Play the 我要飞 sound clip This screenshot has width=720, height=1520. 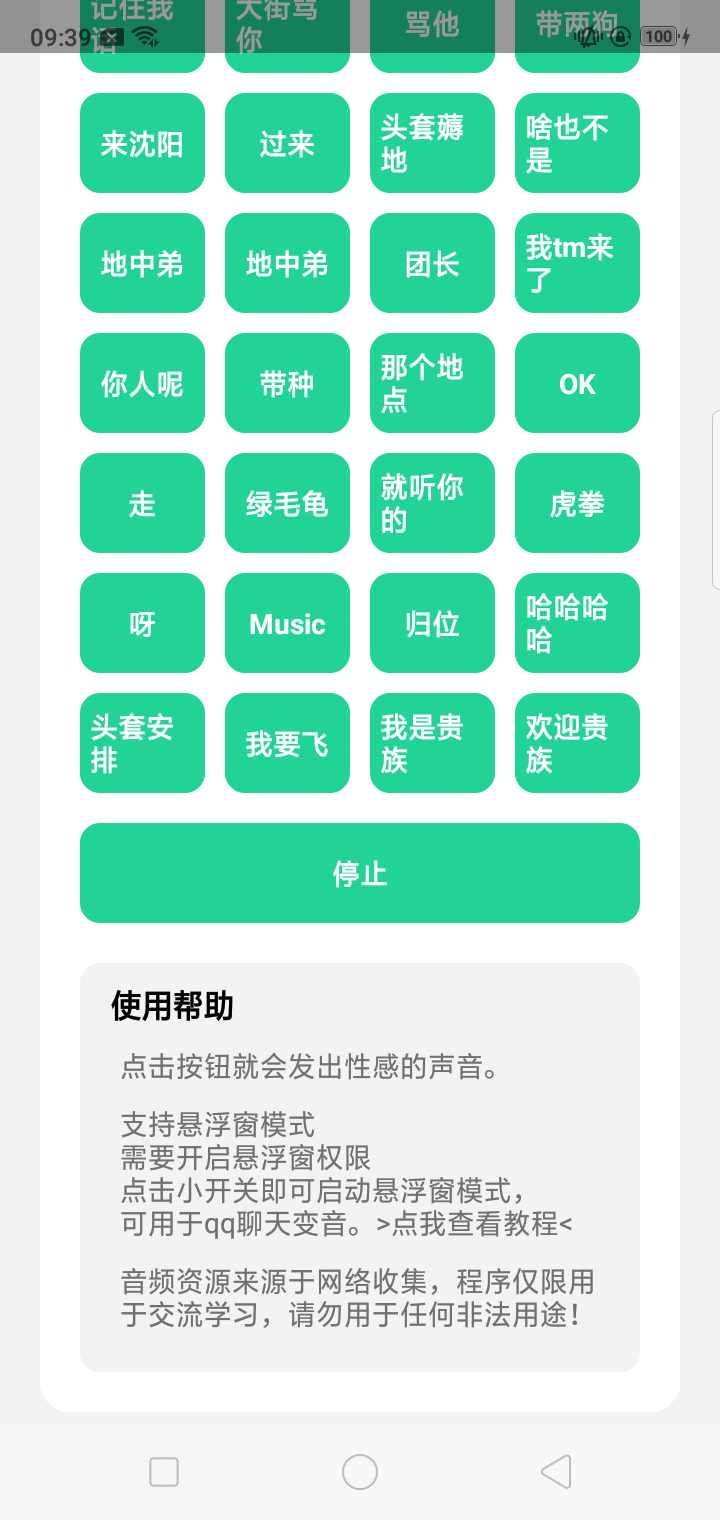pyautogui.click(x=287, y=743)
